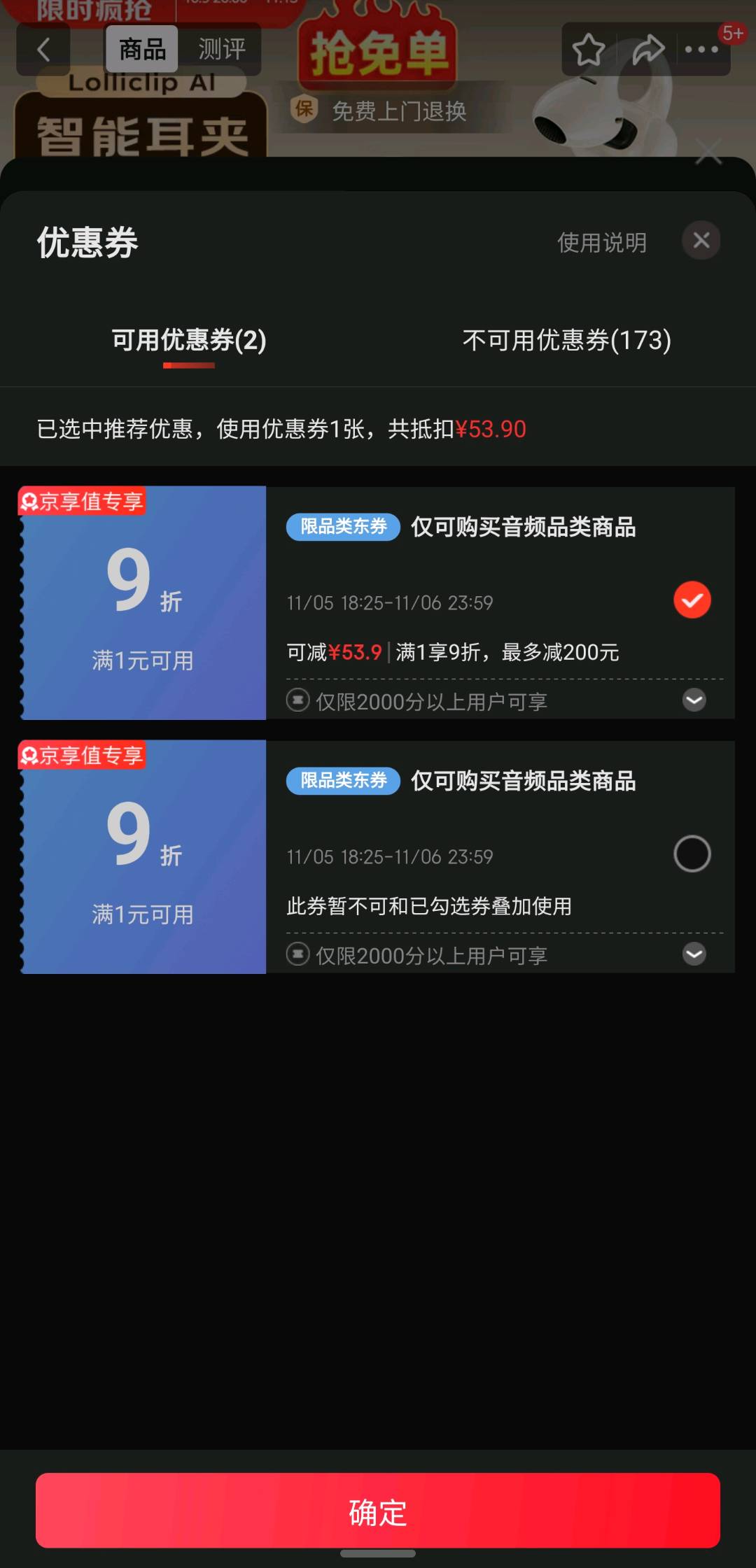Select 可用优惠券(2) tab
Image resolution: width=756 pixels, height=1568 pixels.
(189, 341)
